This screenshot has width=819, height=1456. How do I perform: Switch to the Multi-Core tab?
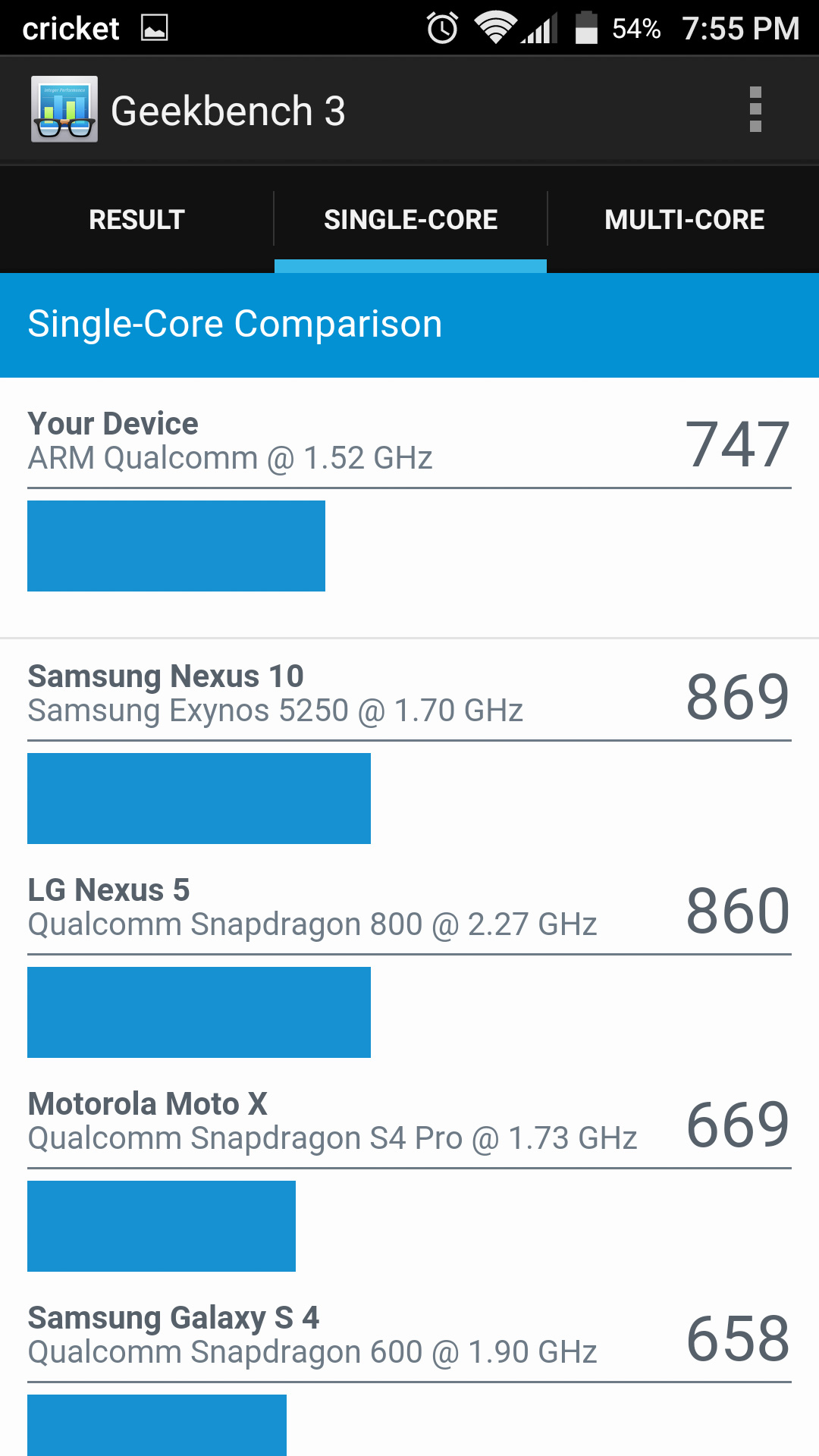pos(684,220)
